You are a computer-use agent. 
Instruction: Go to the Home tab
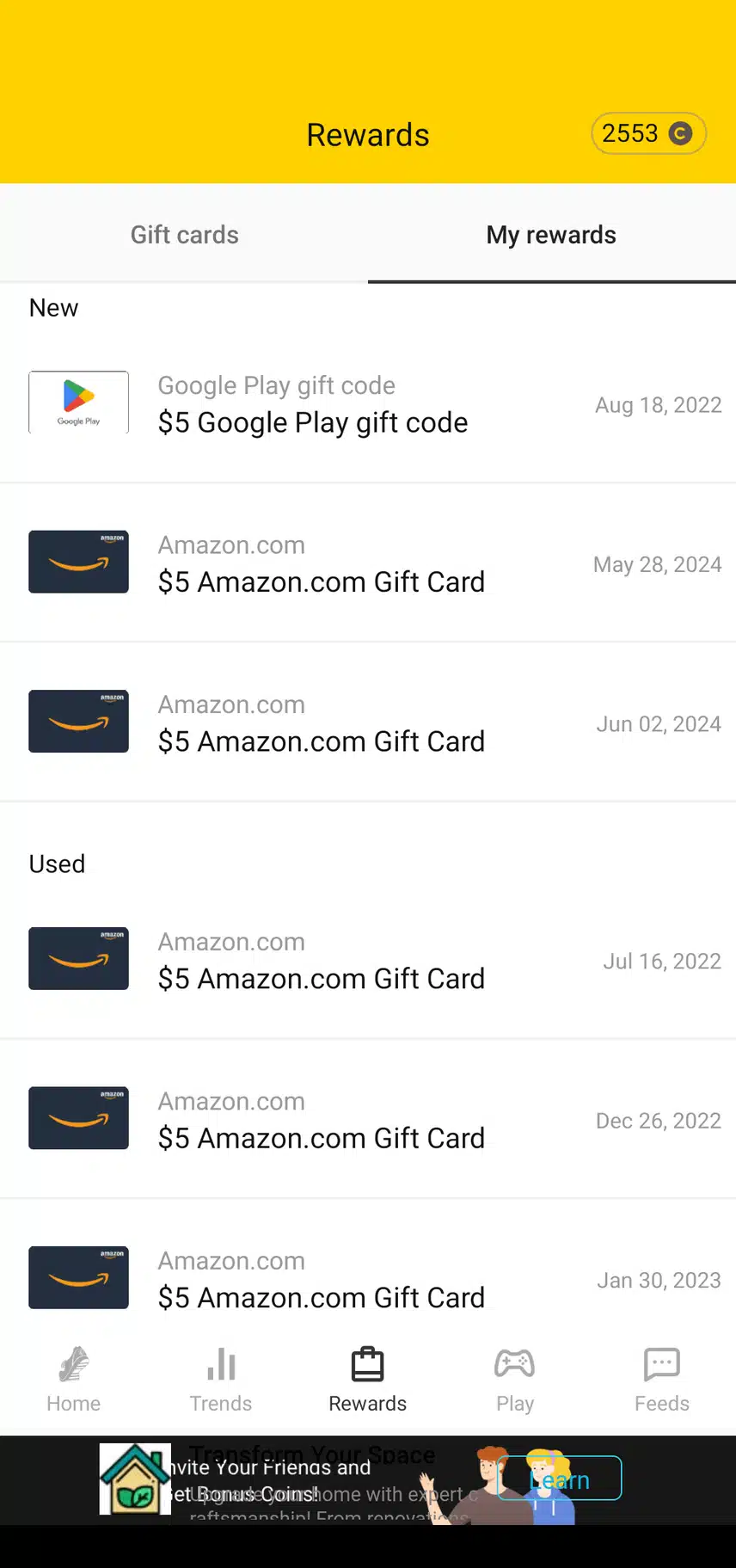pos(74,1379)
